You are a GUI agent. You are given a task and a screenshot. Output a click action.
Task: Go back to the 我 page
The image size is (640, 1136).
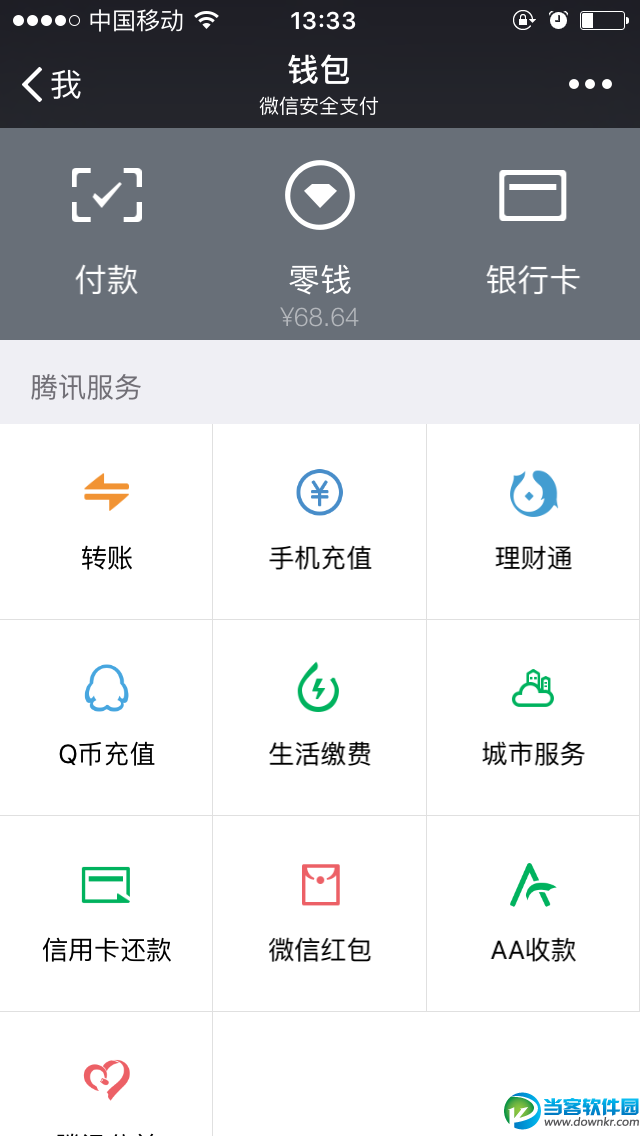click(52, 85)
